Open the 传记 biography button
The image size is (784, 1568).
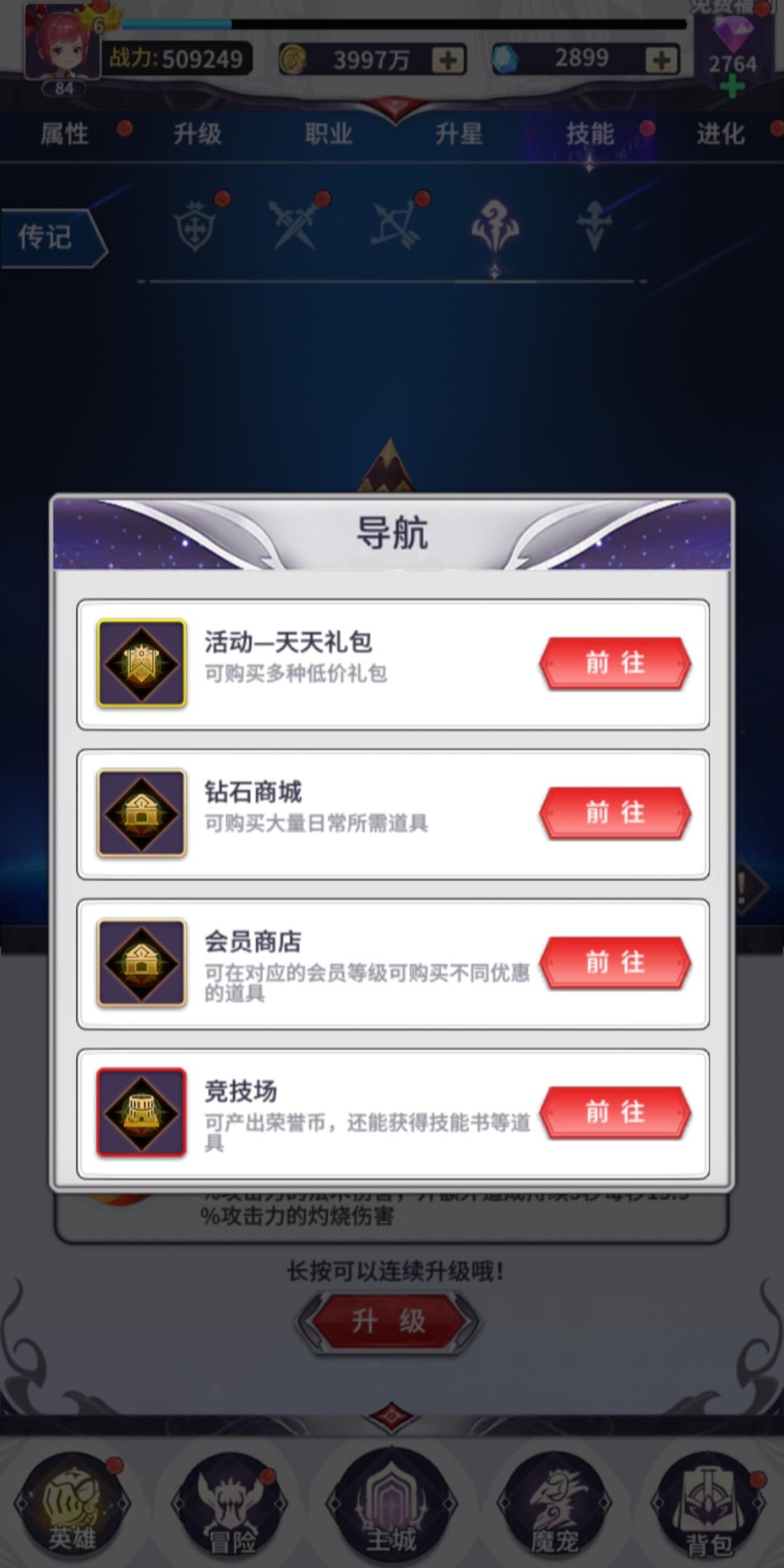coord(48,237)
